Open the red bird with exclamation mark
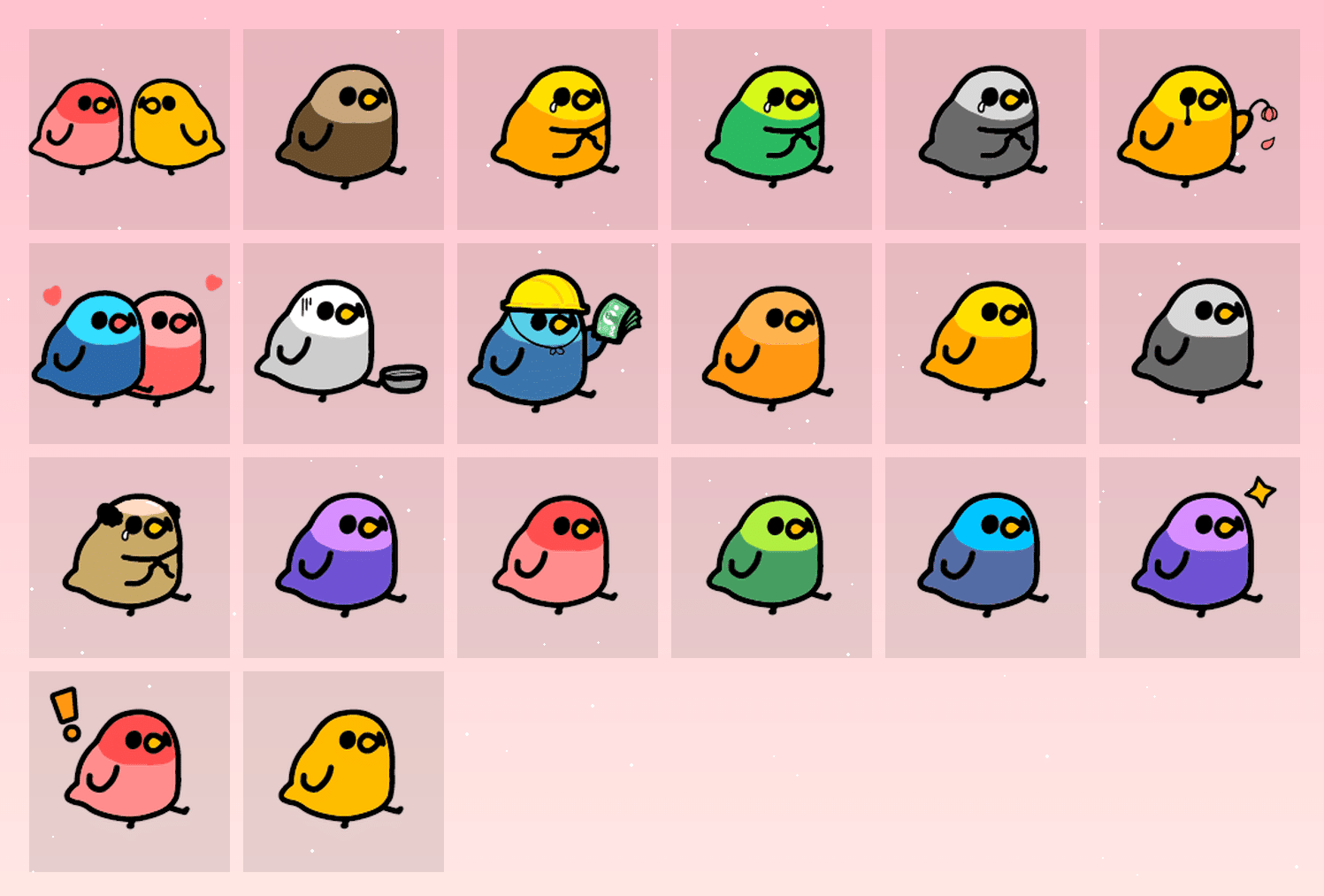1324x896 pixels. (129, 771)
